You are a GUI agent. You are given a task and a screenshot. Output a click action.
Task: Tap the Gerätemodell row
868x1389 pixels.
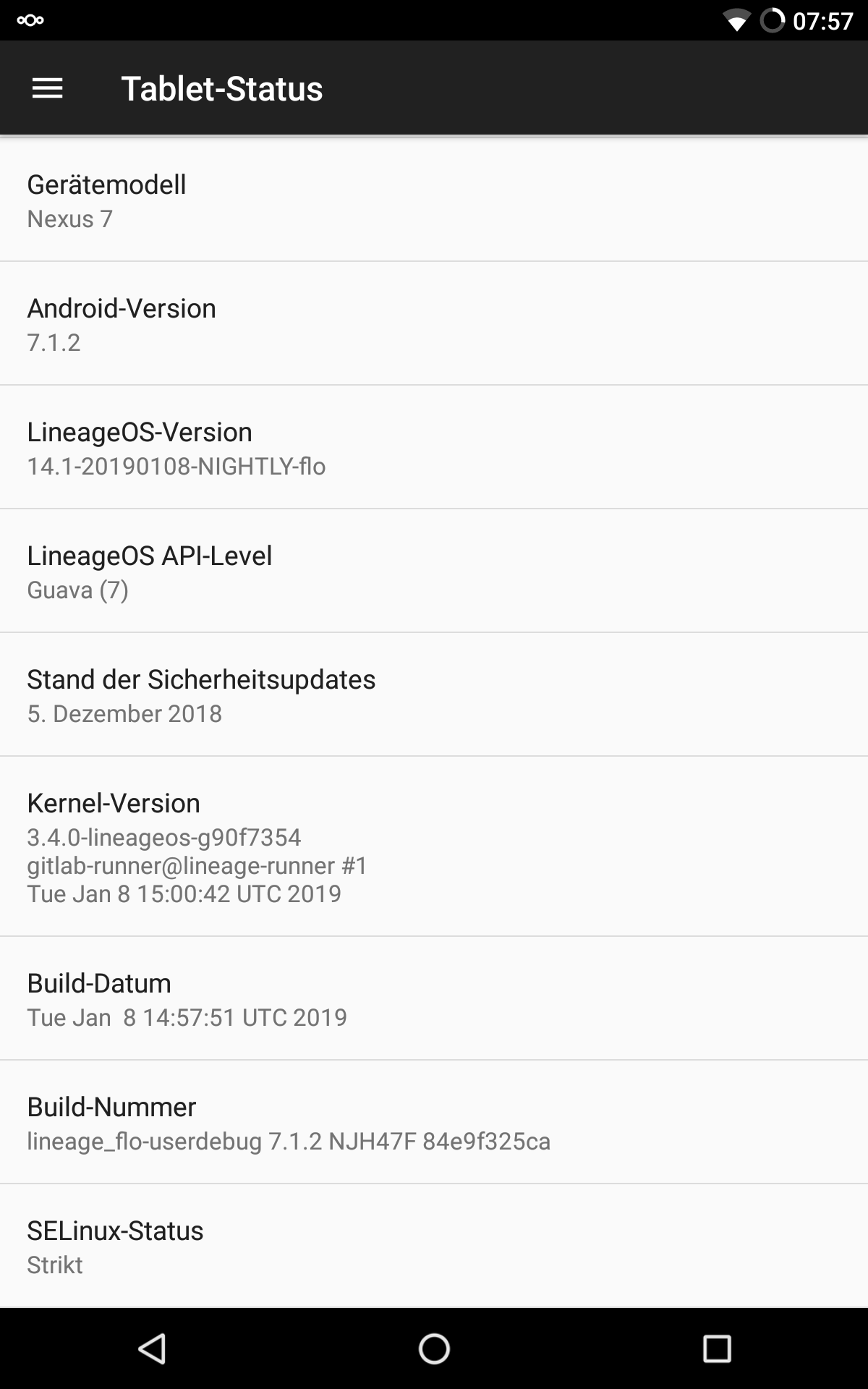point(434,200)
